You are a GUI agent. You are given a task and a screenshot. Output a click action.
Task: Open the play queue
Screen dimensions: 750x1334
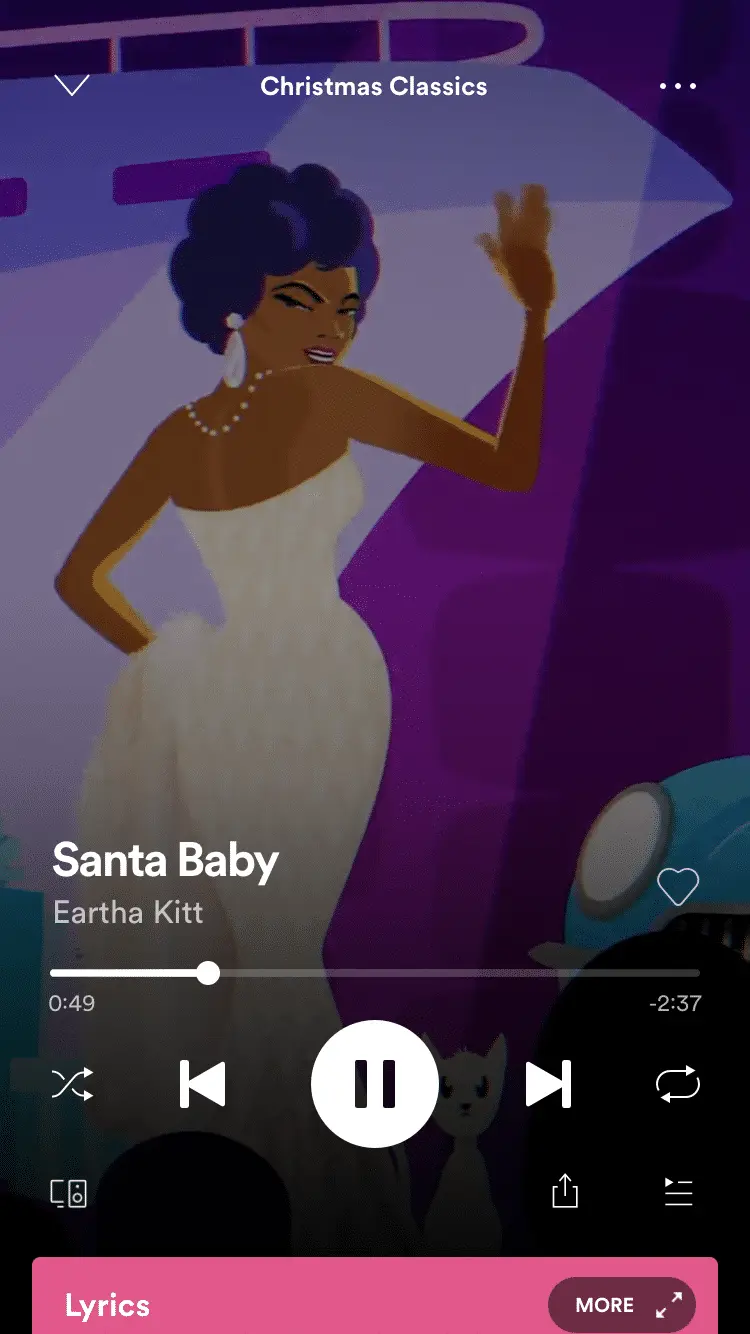pos(678,1192)
